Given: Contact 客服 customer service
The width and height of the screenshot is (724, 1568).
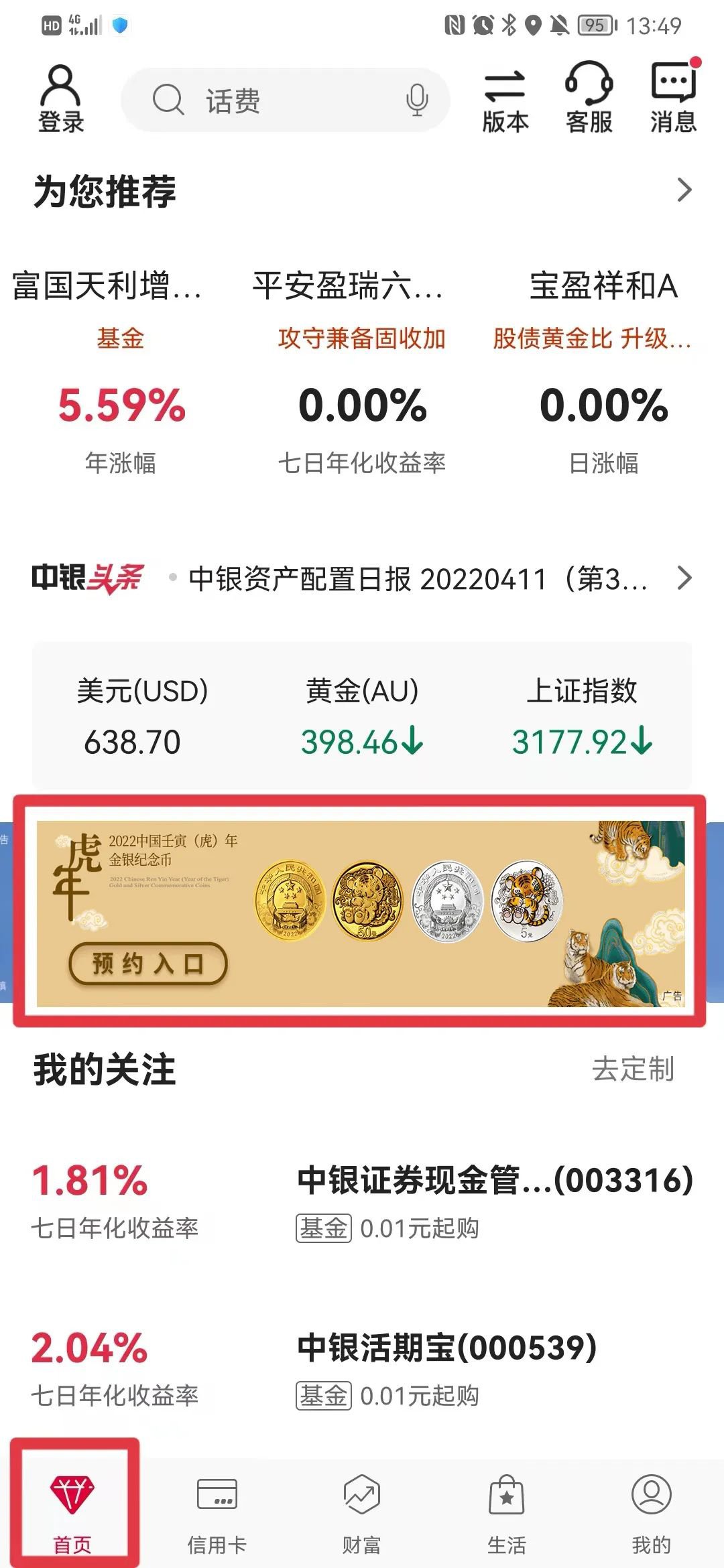Looking at the screenshot, I should tap(589, 101).
